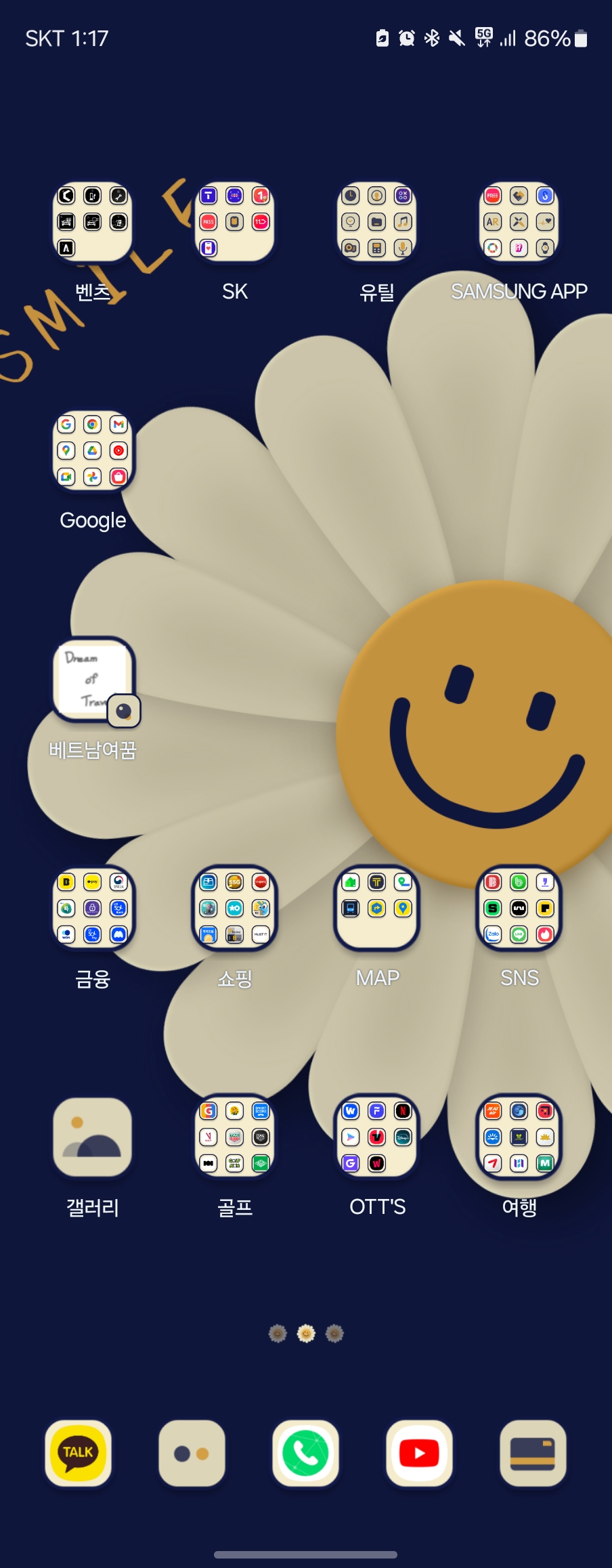Open the SK folder
The image size is (612, 1568).
pyautogui.click(x=235, y=222)
